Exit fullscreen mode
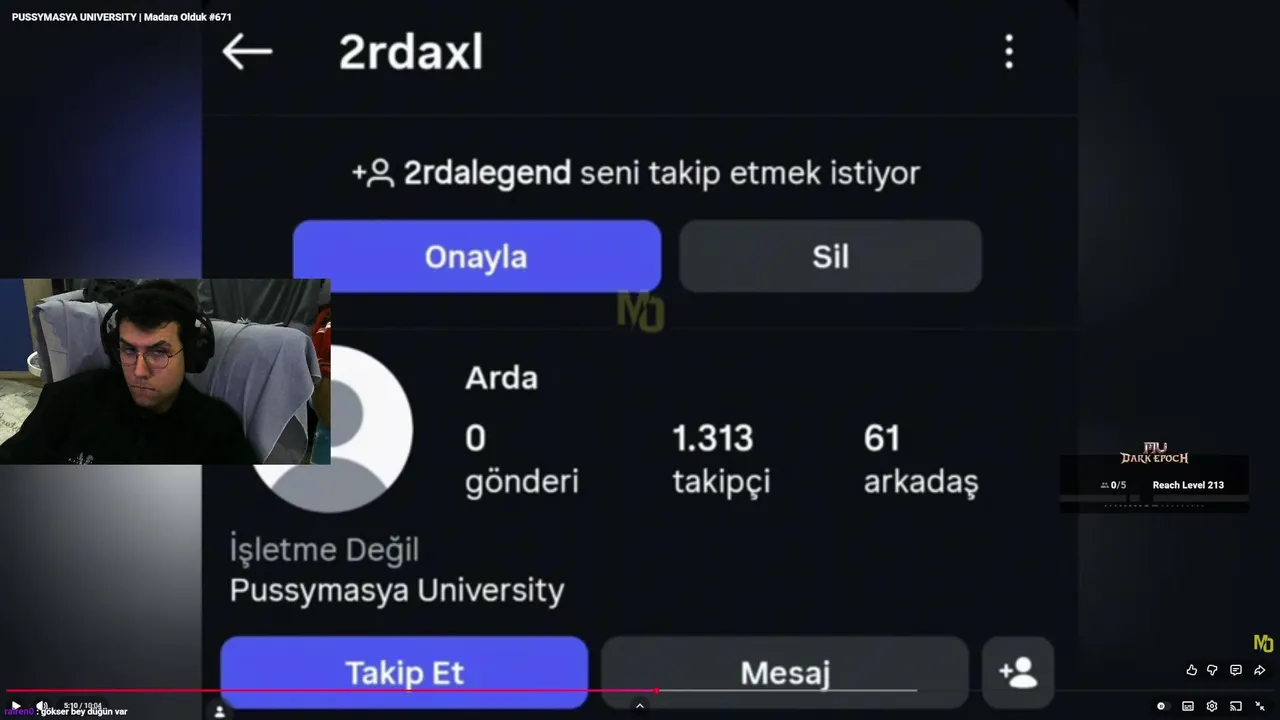The width and height of the screenshot is (1280, 720). pyautogui.click(x=1260, y=706)
